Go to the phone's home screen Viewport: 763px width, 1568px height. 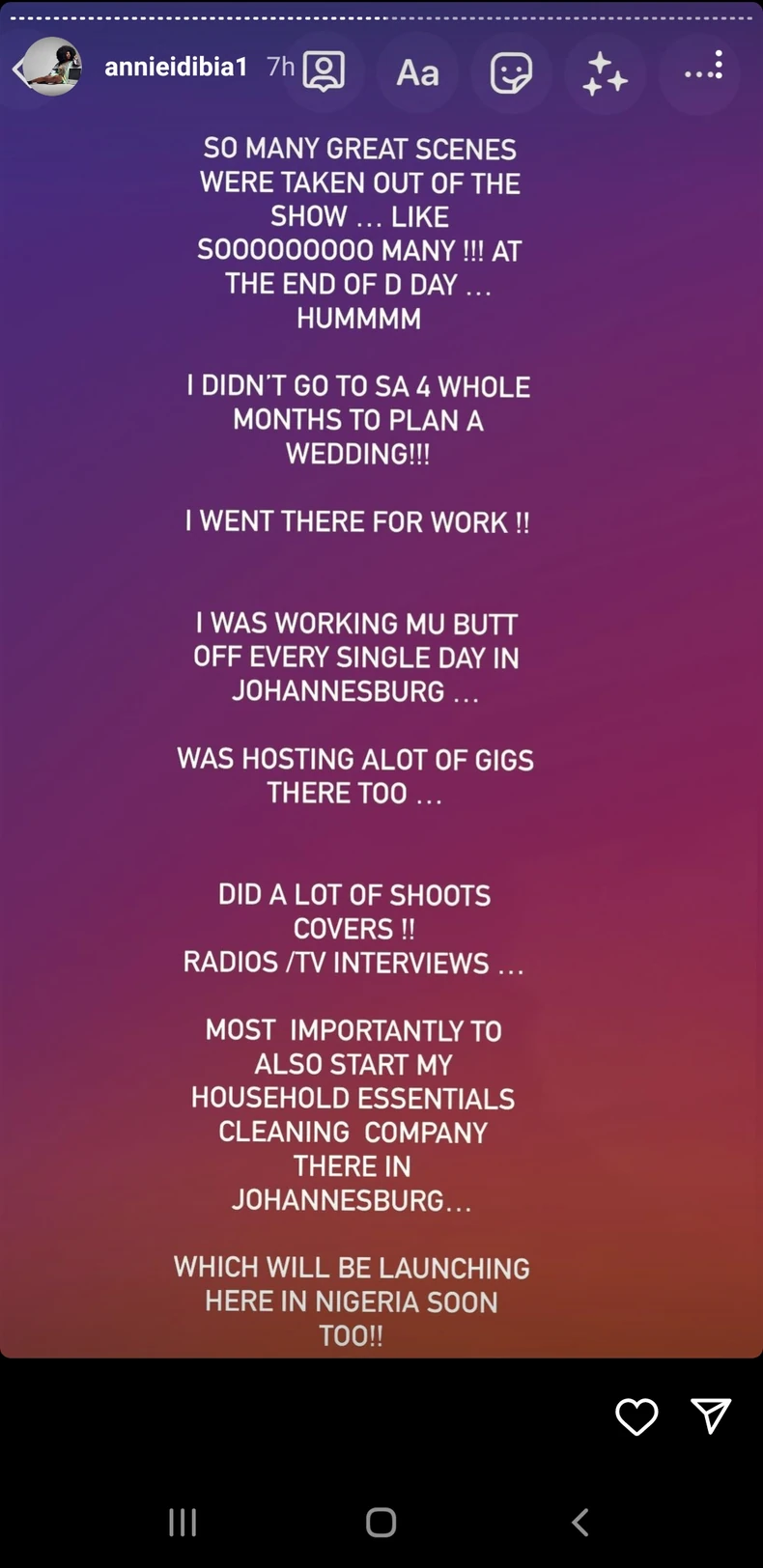pos(381,1523)
